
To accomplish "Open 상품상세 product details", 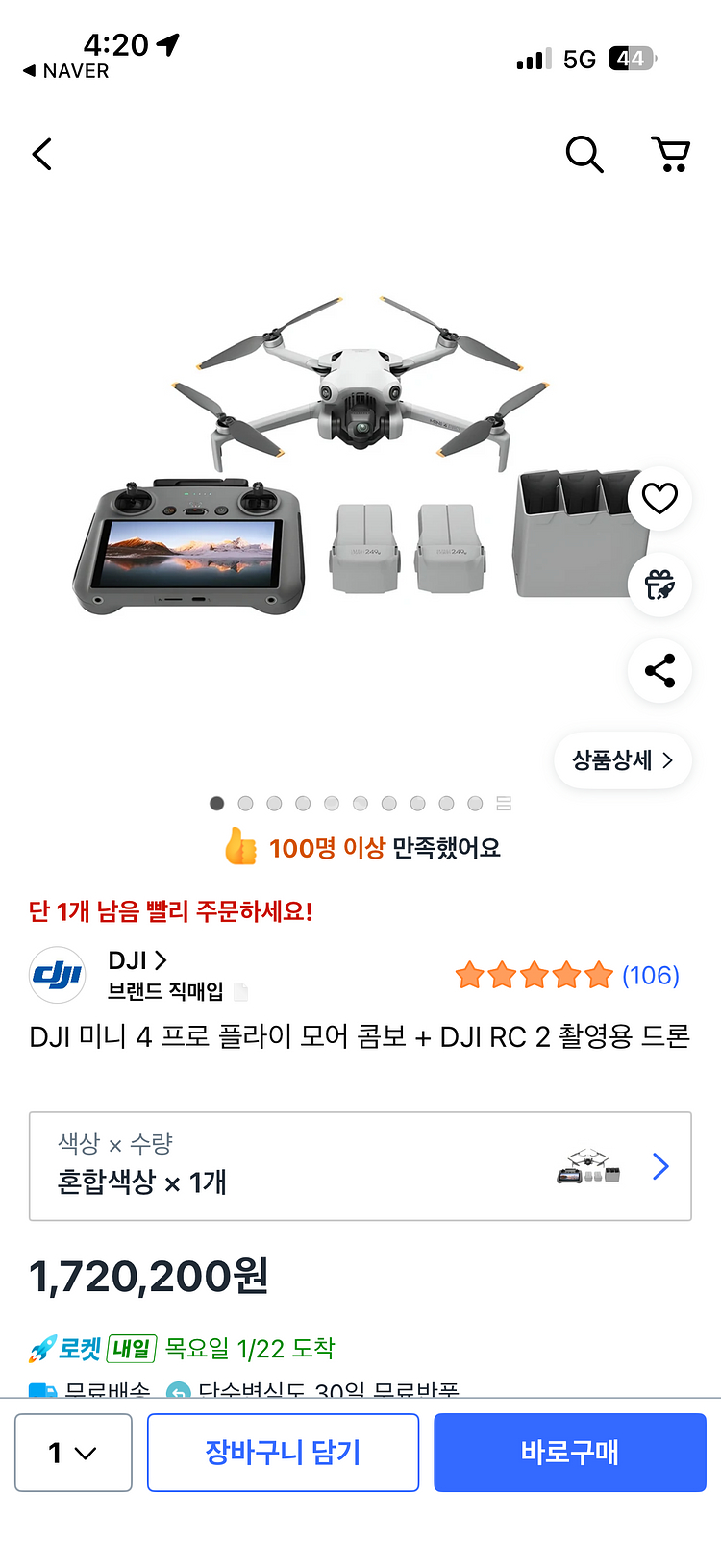I will (623, 760).
